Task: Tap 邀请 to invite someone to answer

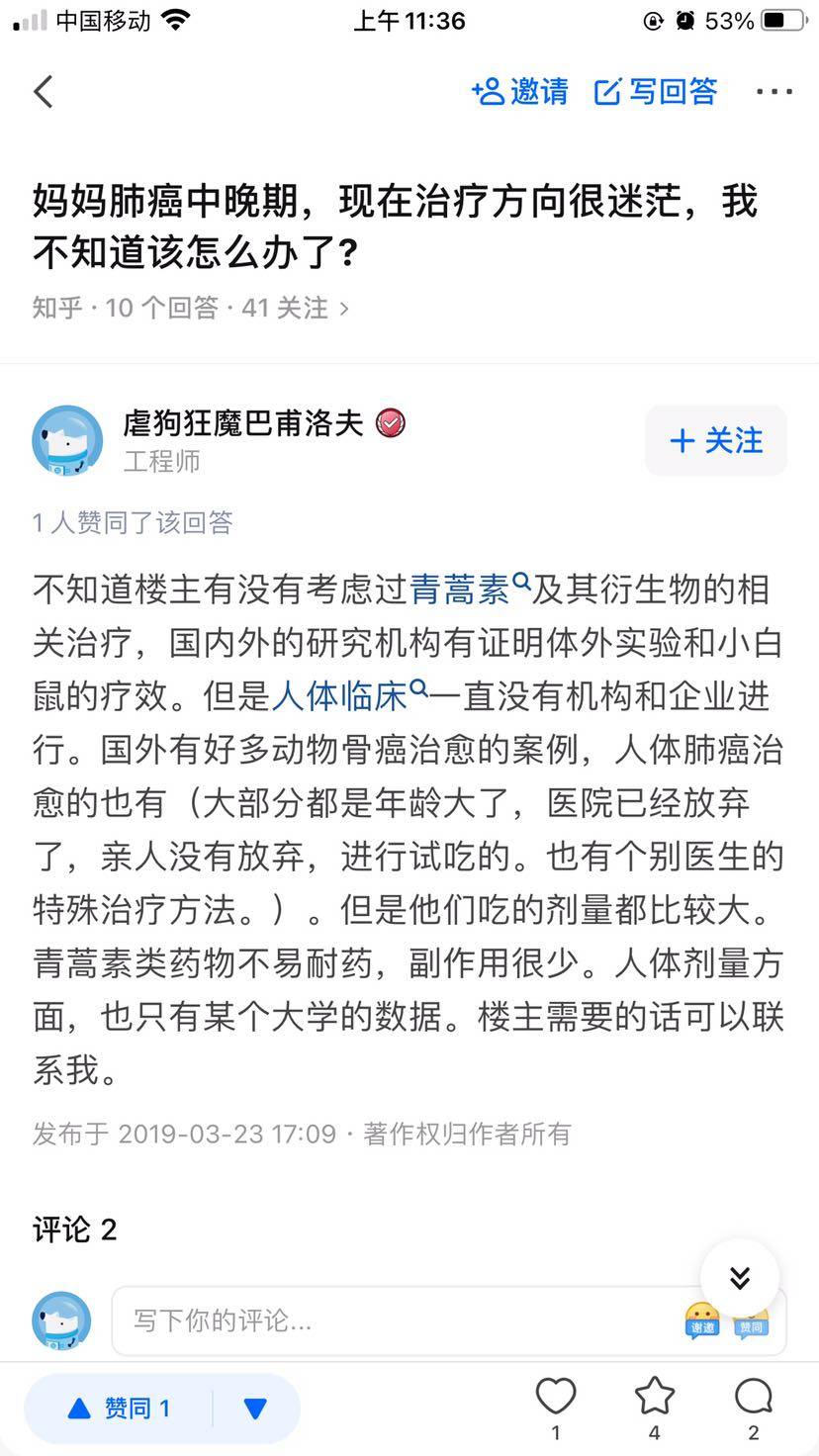Action: (x=520, y=92)
